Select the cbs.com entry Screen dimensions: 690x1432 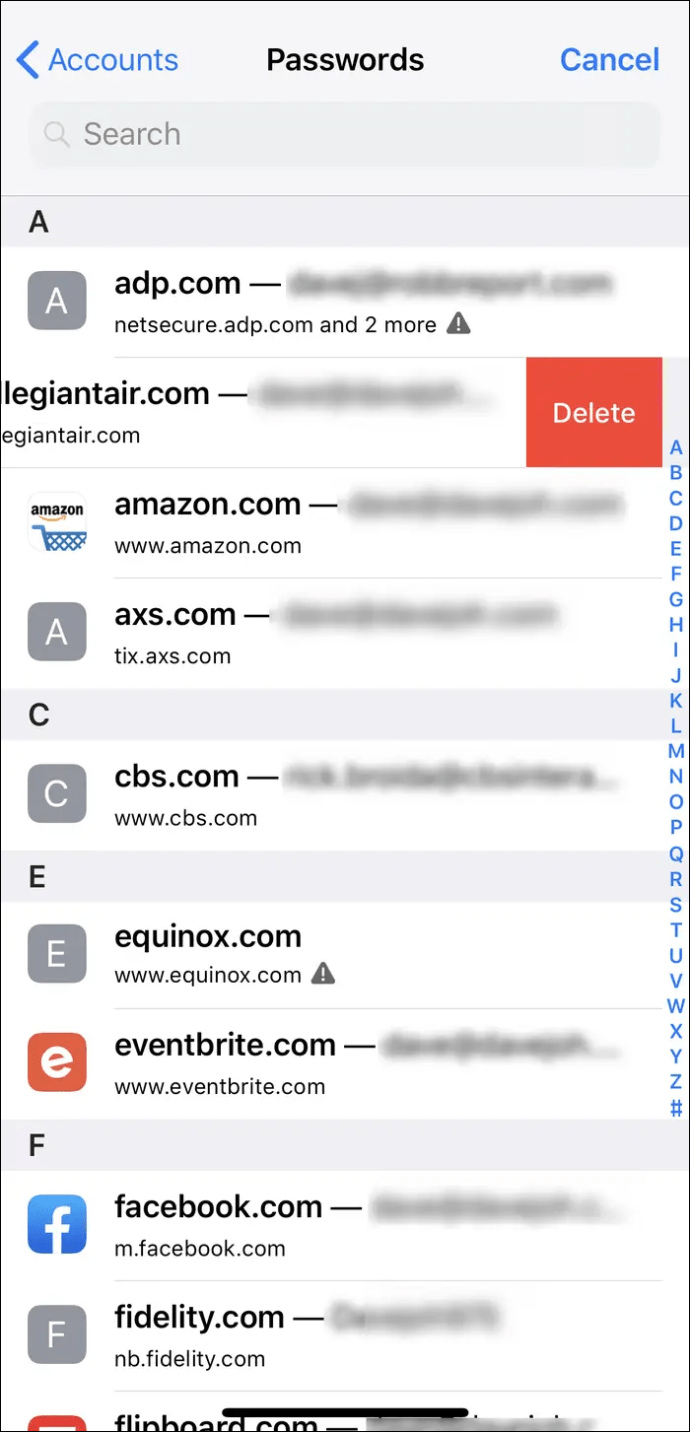click(345, 795)
